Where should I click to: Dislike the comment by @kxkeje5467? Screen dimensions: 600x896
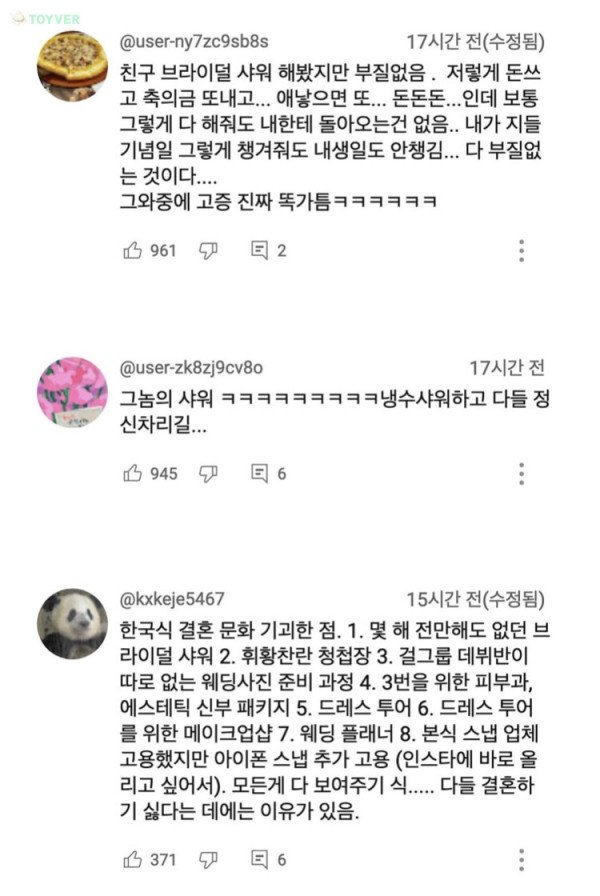pyautogui.click(x=208, y=858)
